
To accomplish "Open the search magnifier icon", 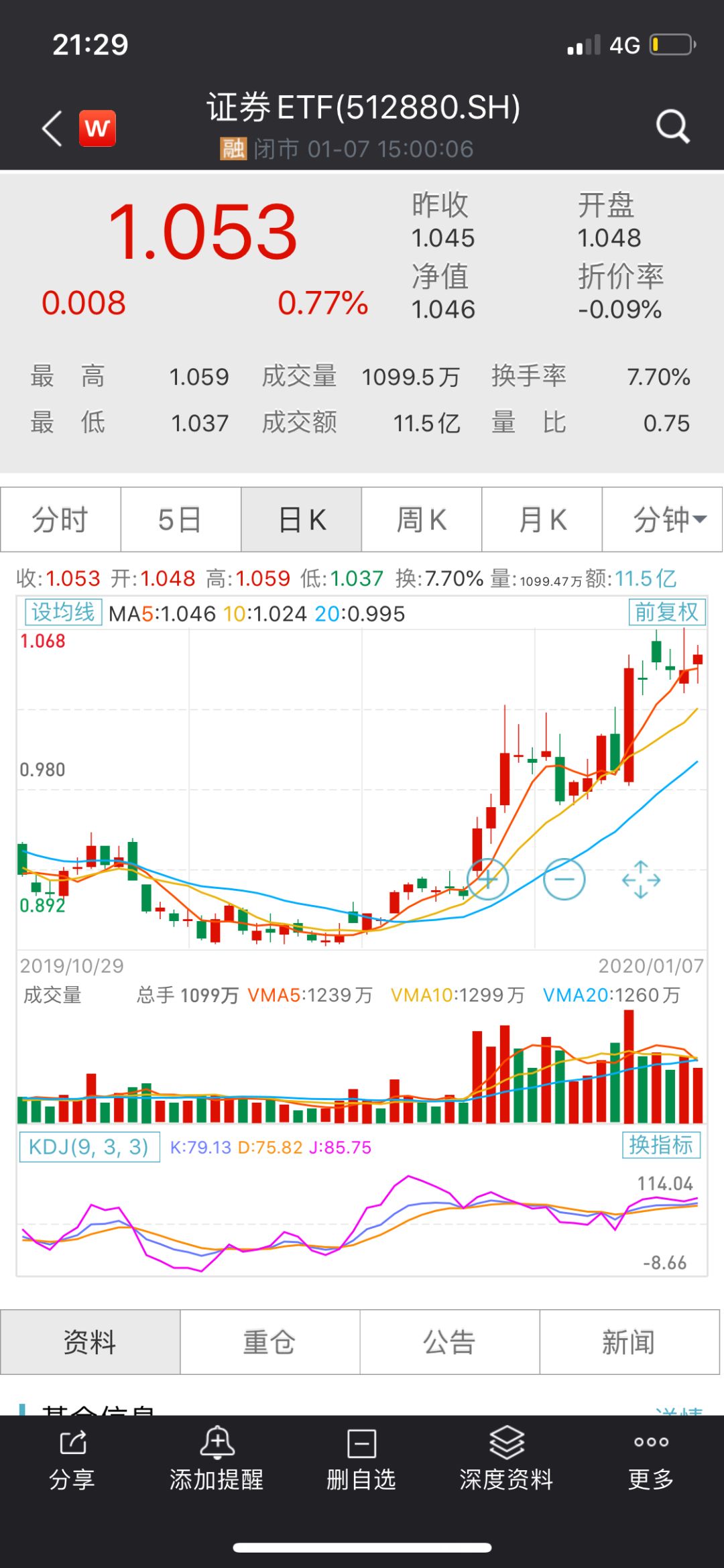I will 672,126.
